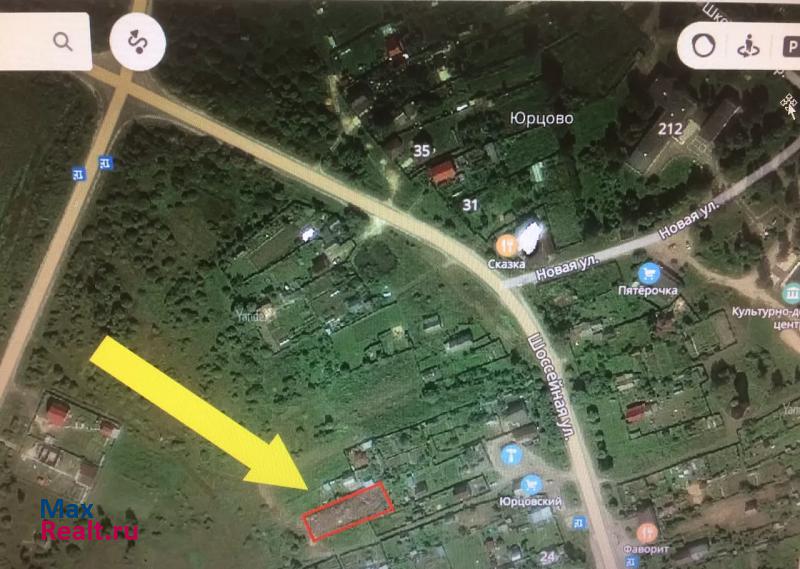Select the Пятёрочка shop marker
Viewport: 800px width, 569px height.
tap(651, 272)
